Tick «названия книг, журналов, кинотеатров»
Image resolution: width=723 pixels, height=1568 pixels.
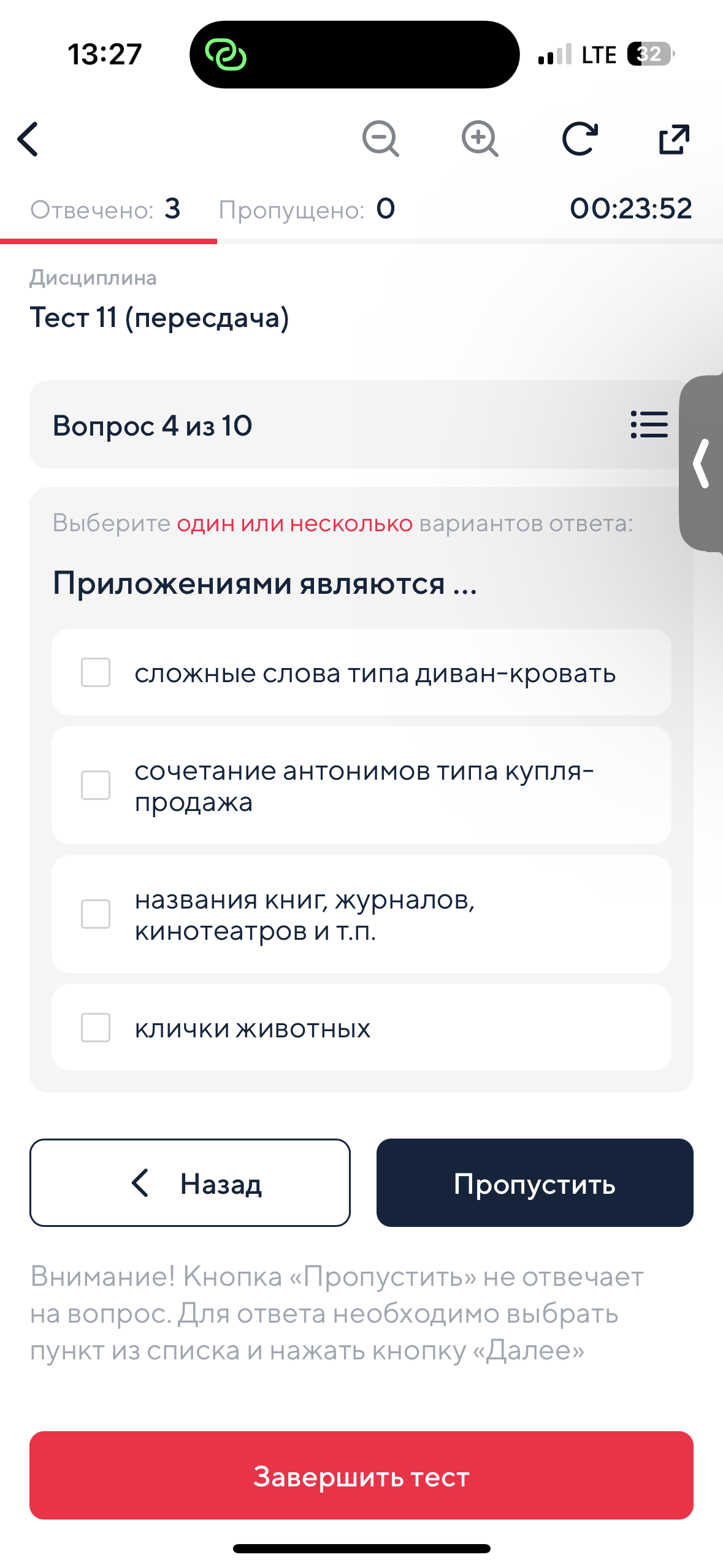pos(96,914)
